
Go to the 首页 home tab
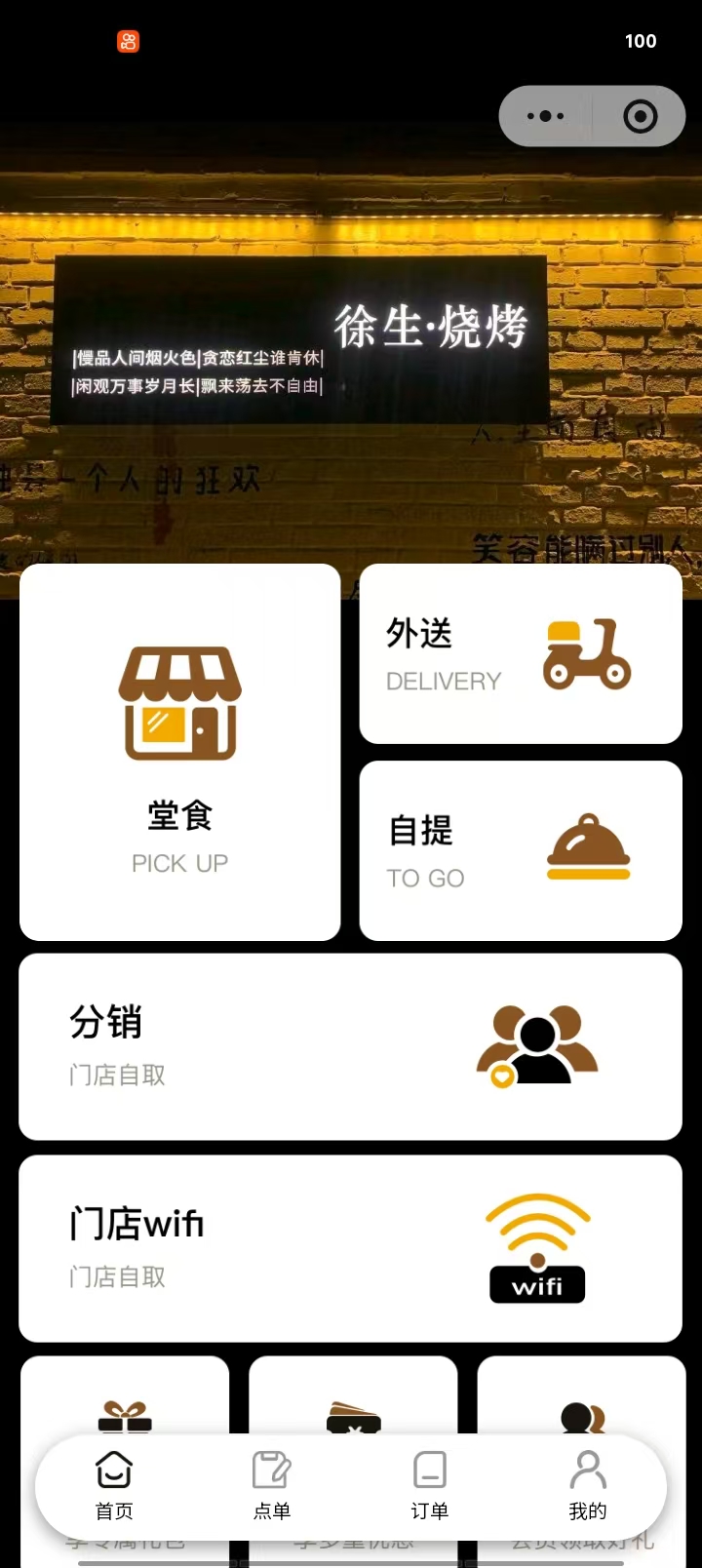pyautogui.click(x=114, y=1485)
